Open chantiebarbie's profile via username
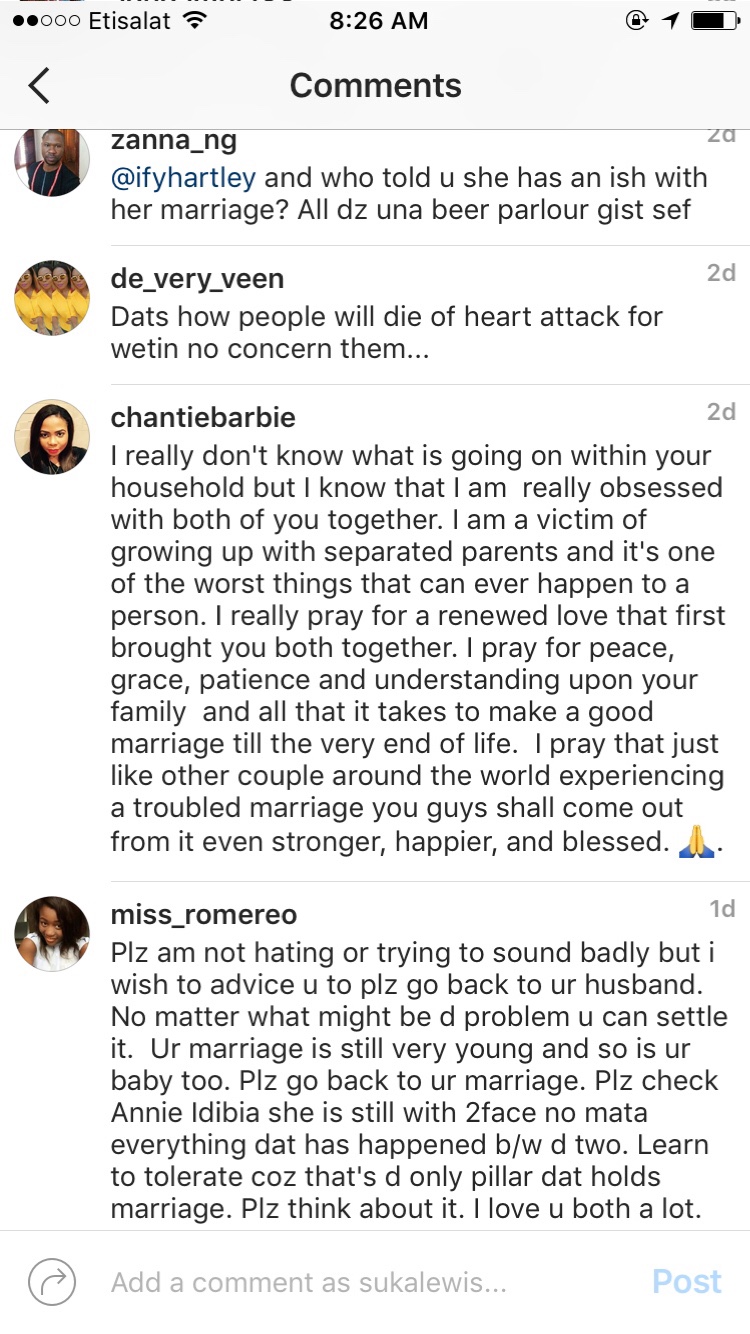750x1334 pixels. click(203, 416)
